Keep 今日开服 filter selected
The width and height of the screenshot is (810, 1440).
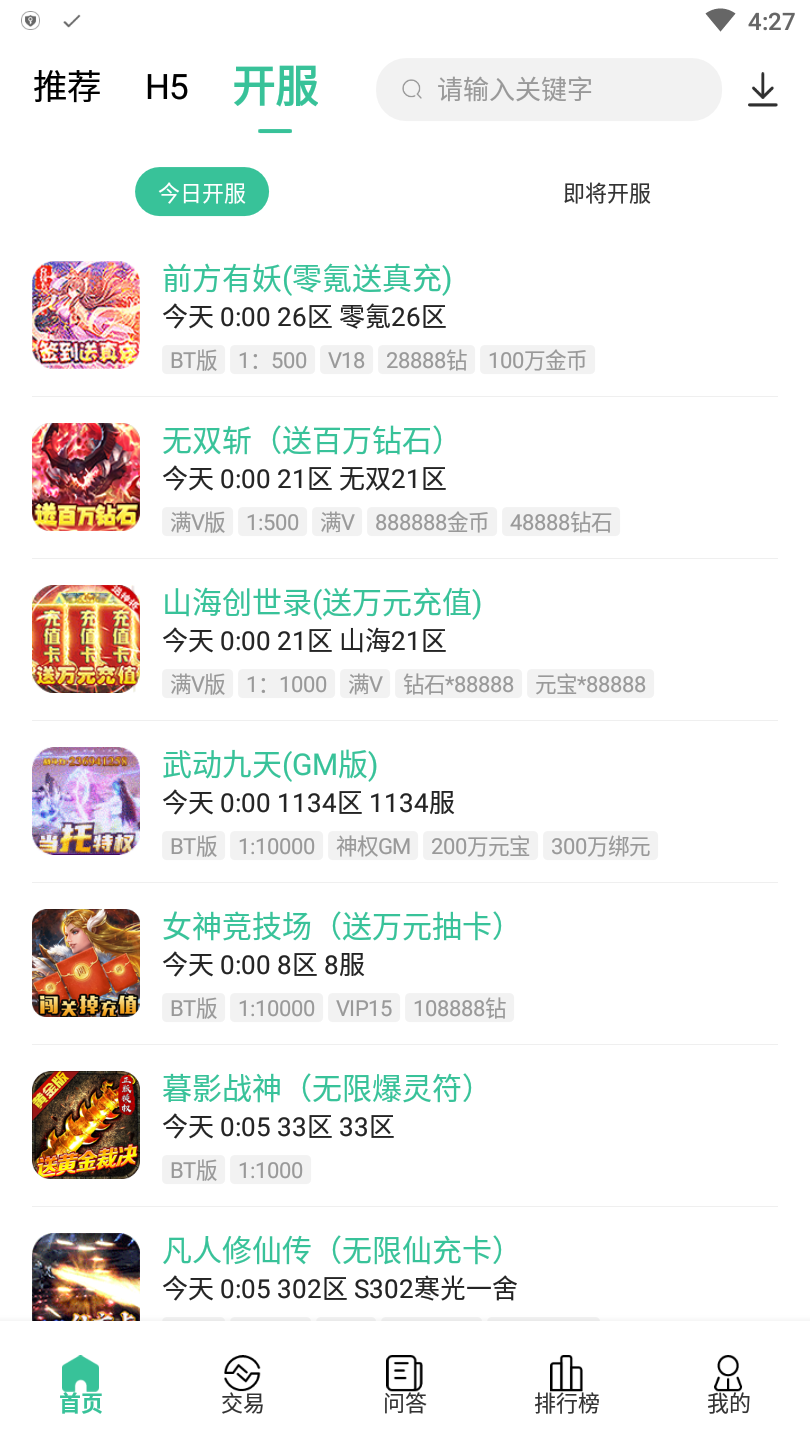point(202,191)
